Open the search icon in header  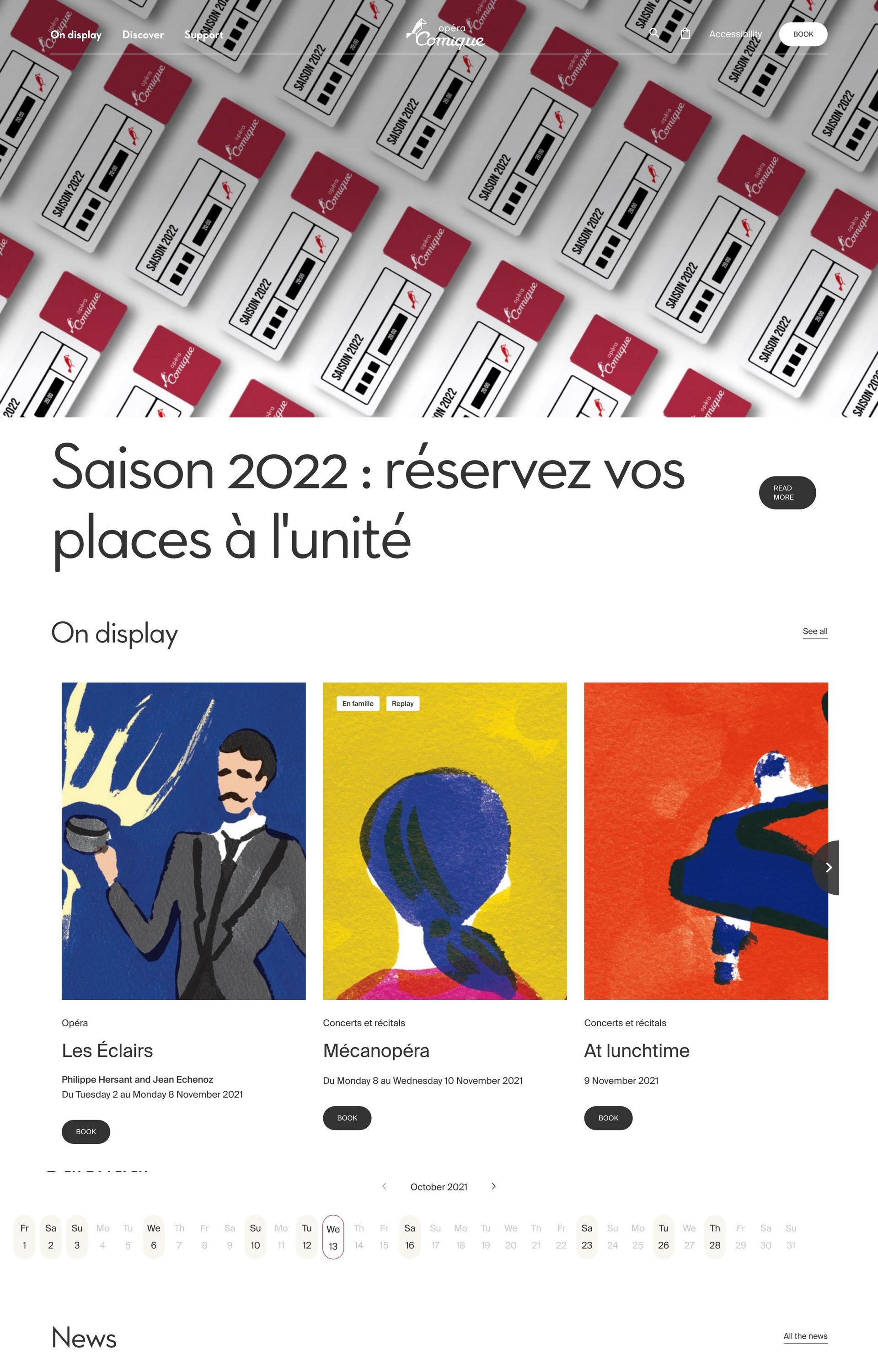654,34
